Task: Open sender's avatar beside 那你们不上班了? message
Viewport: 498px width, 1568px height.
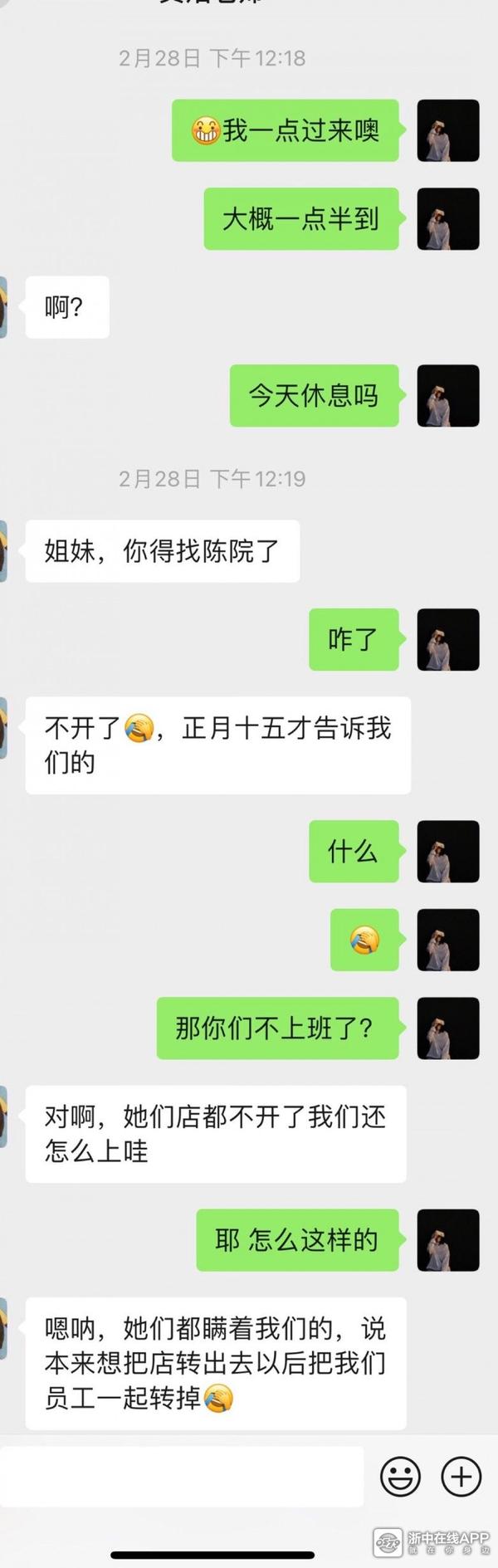Action: (447, 1028)
